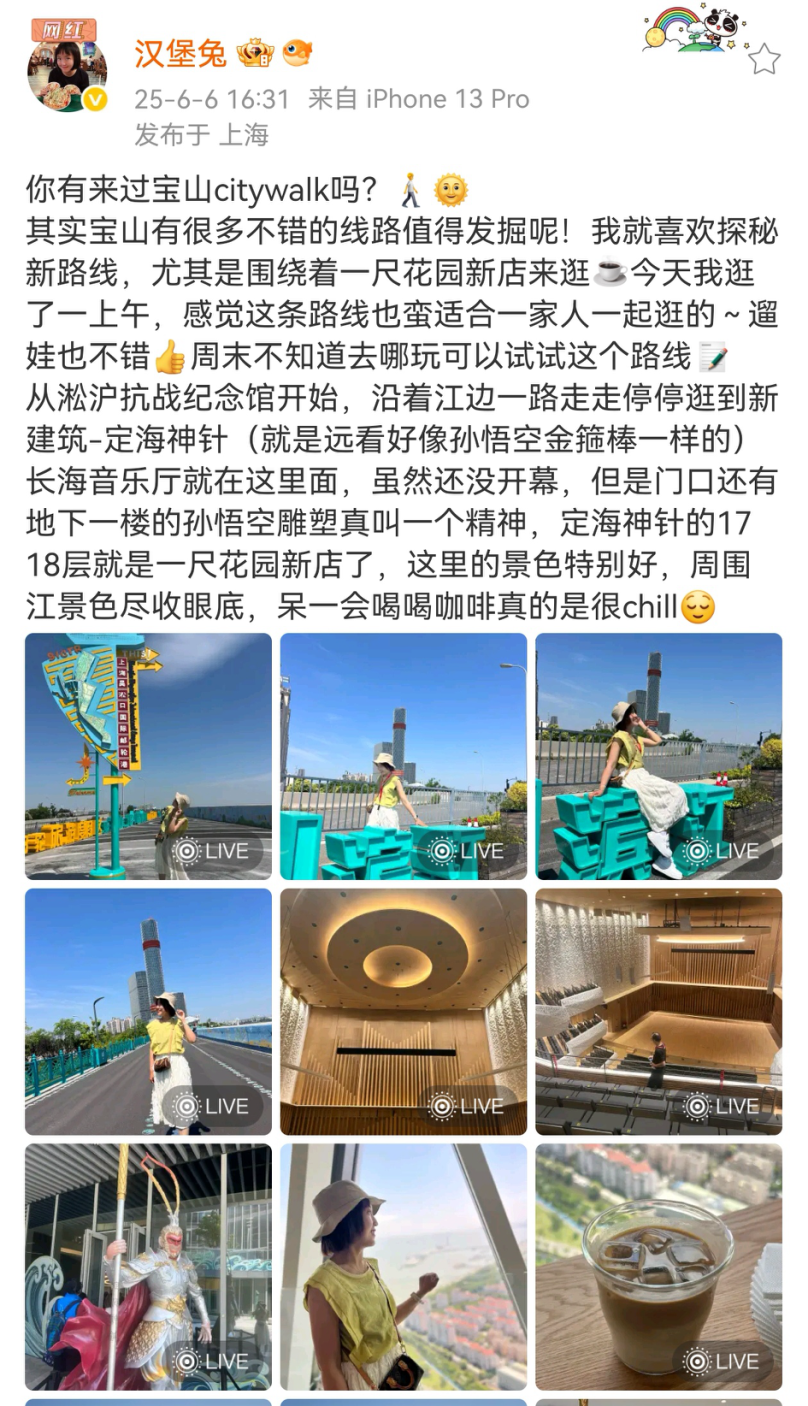Open photo of woman by the window
This screenshot has width=808, height=1406.
[403, 1266]
